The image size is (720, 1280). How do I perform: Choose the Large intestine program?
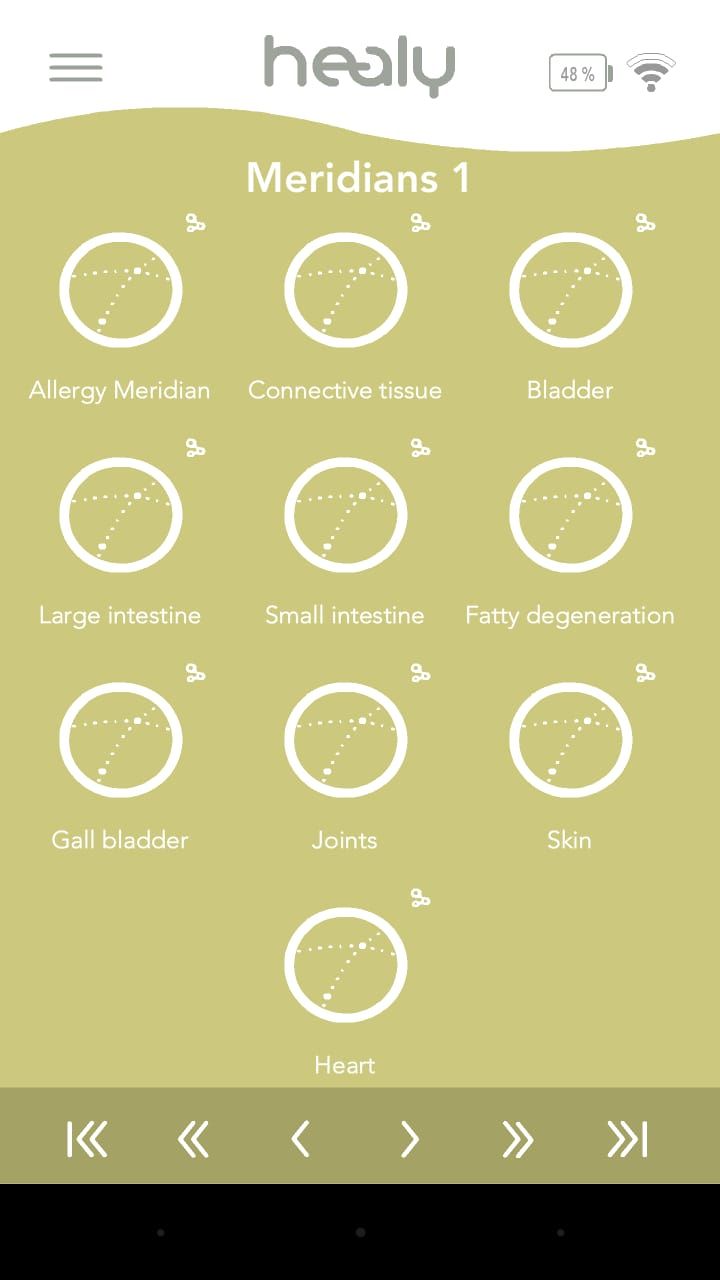pyautogui.click(x=120, y=516)
